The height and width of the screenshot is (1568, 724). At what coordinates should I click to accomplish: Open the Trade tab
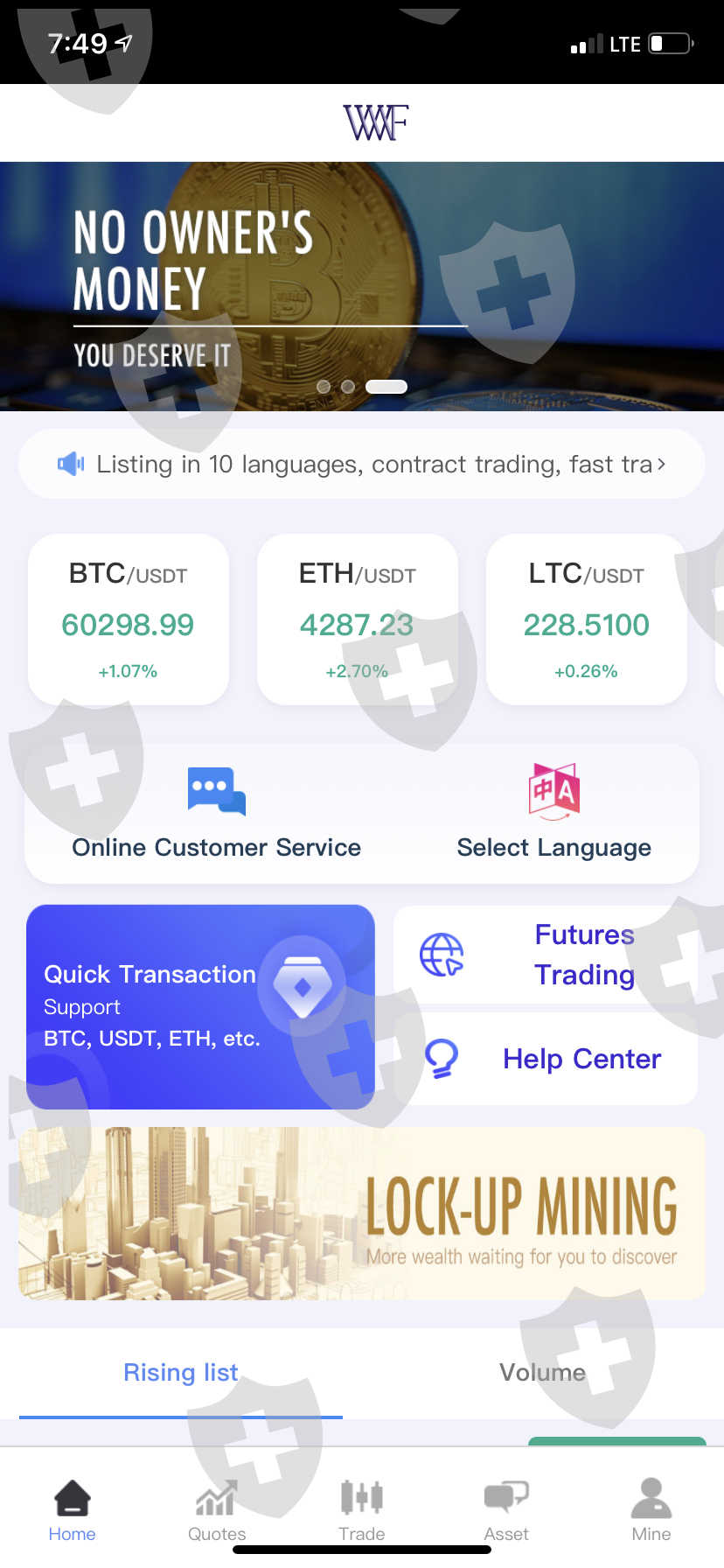click(x=362, y=1510)
